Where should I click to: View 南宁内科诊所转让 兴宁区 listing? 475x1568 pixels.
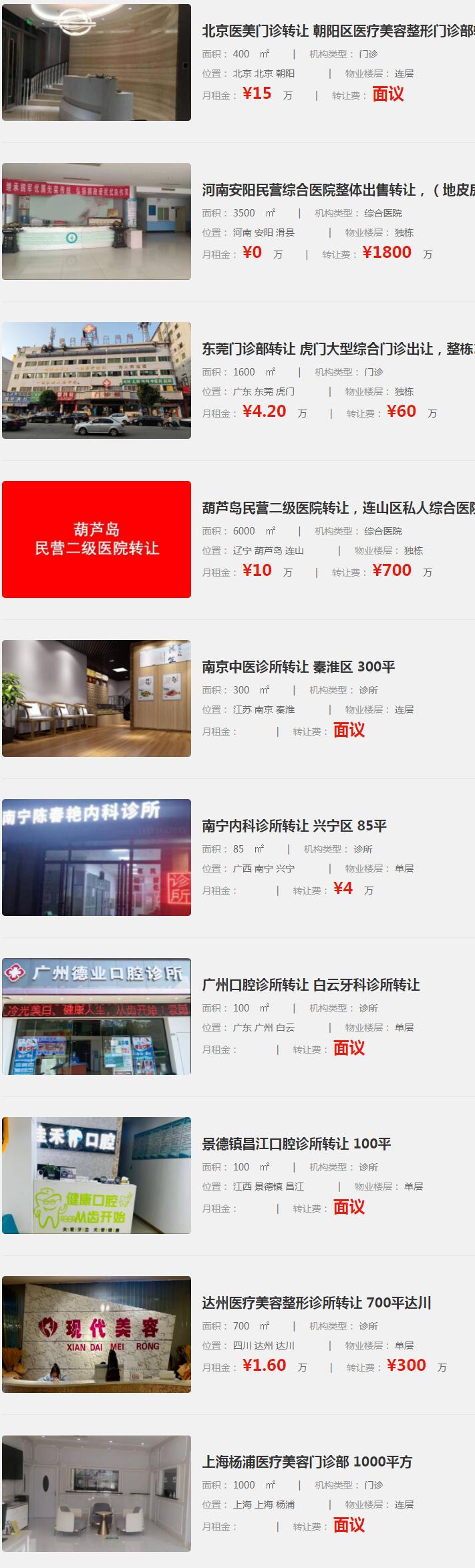[295, 826]
